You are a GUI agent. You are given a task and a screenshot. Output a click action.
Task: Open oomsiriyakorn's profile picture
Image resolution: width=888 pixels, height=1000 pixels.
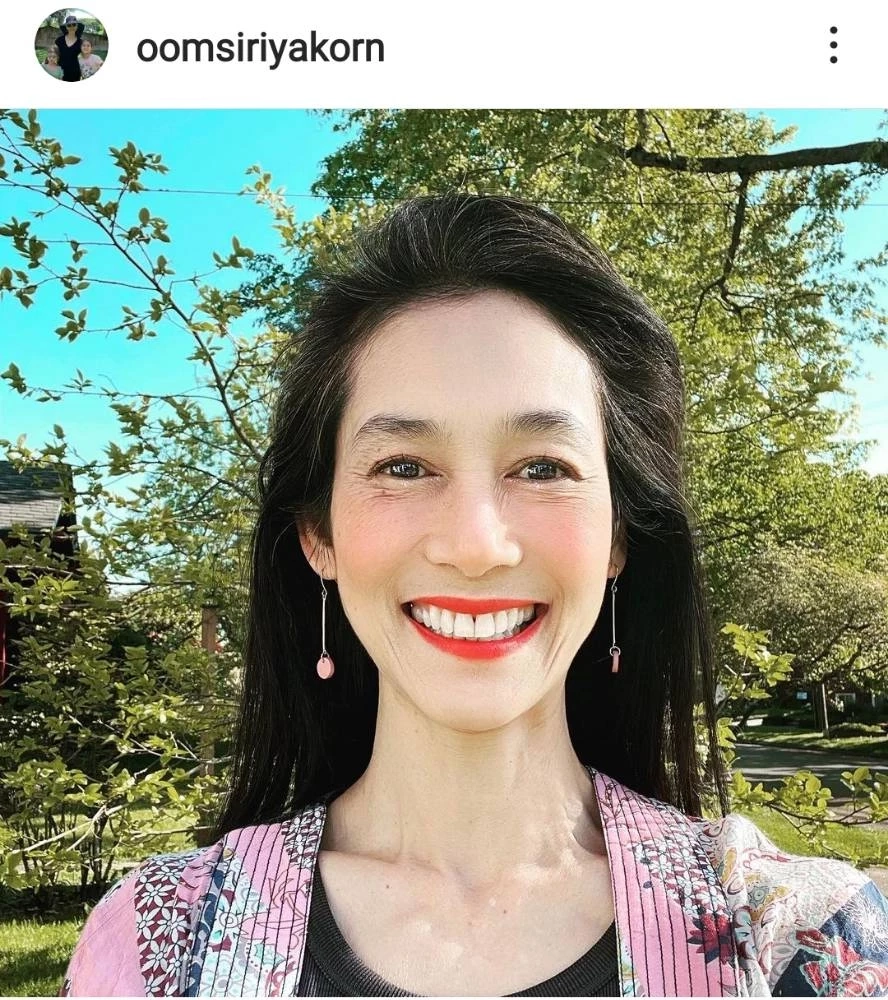coord(70,45)
